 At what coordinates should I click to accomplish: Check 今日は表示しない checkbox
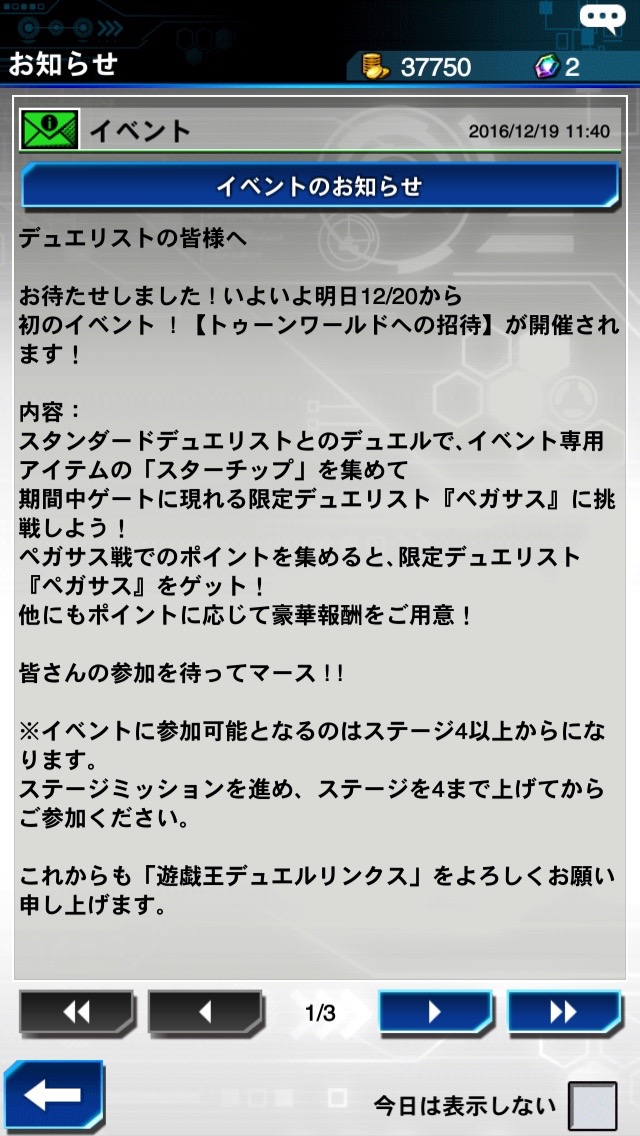coord(592,1106)
